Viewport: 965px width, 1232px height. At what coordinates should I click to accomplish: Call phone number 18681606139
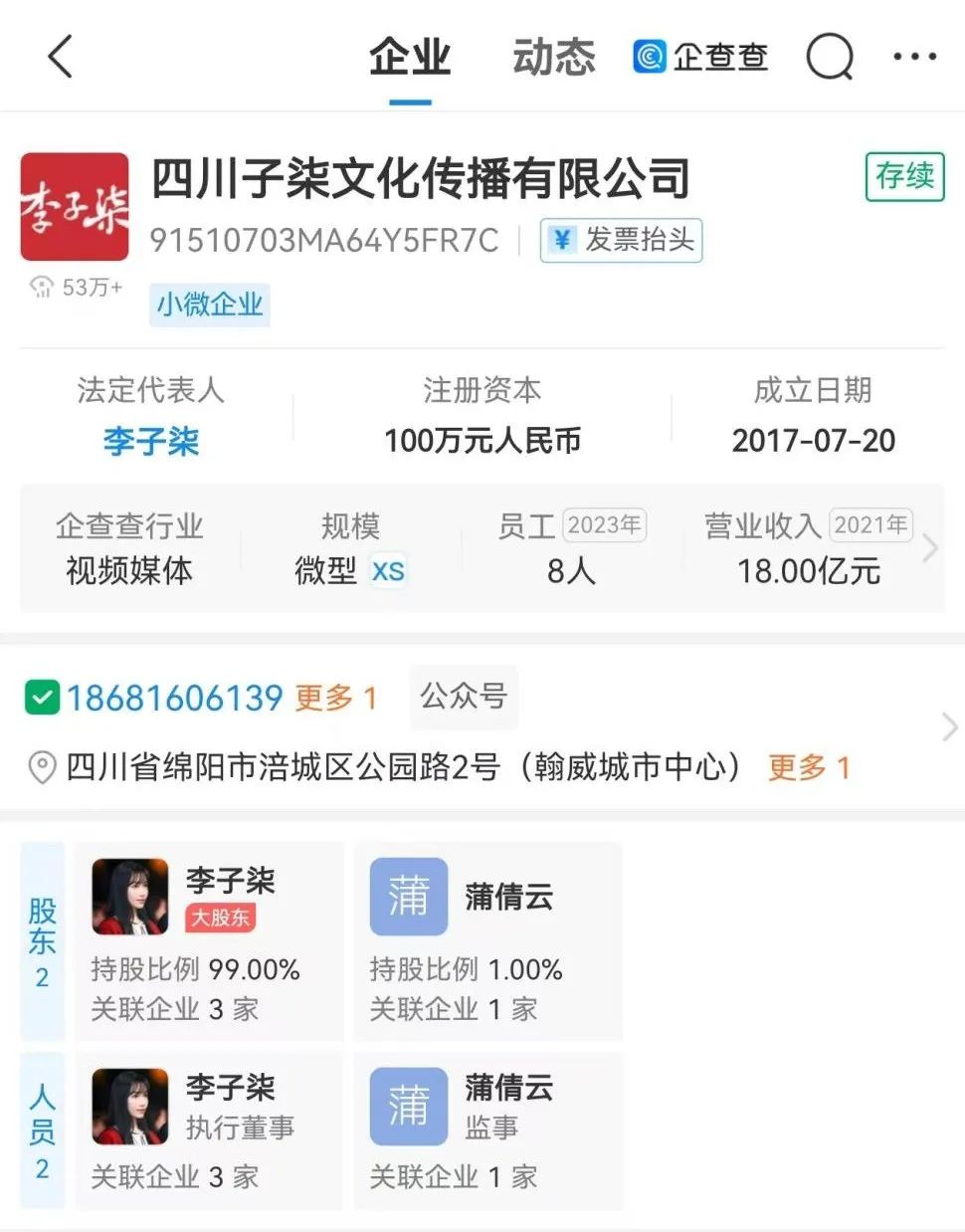174,698
